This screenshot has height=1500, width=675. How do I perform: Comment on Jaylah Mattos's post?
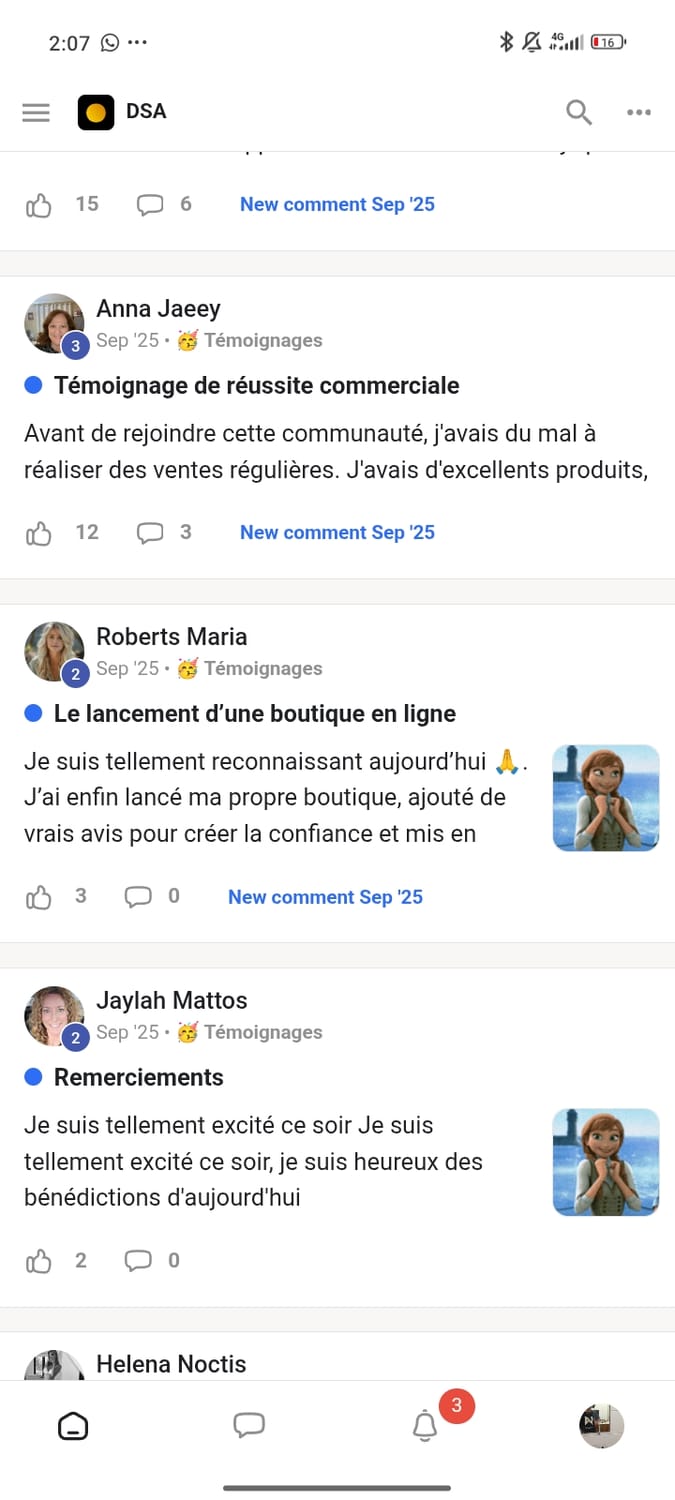[x=138, y=1261]
